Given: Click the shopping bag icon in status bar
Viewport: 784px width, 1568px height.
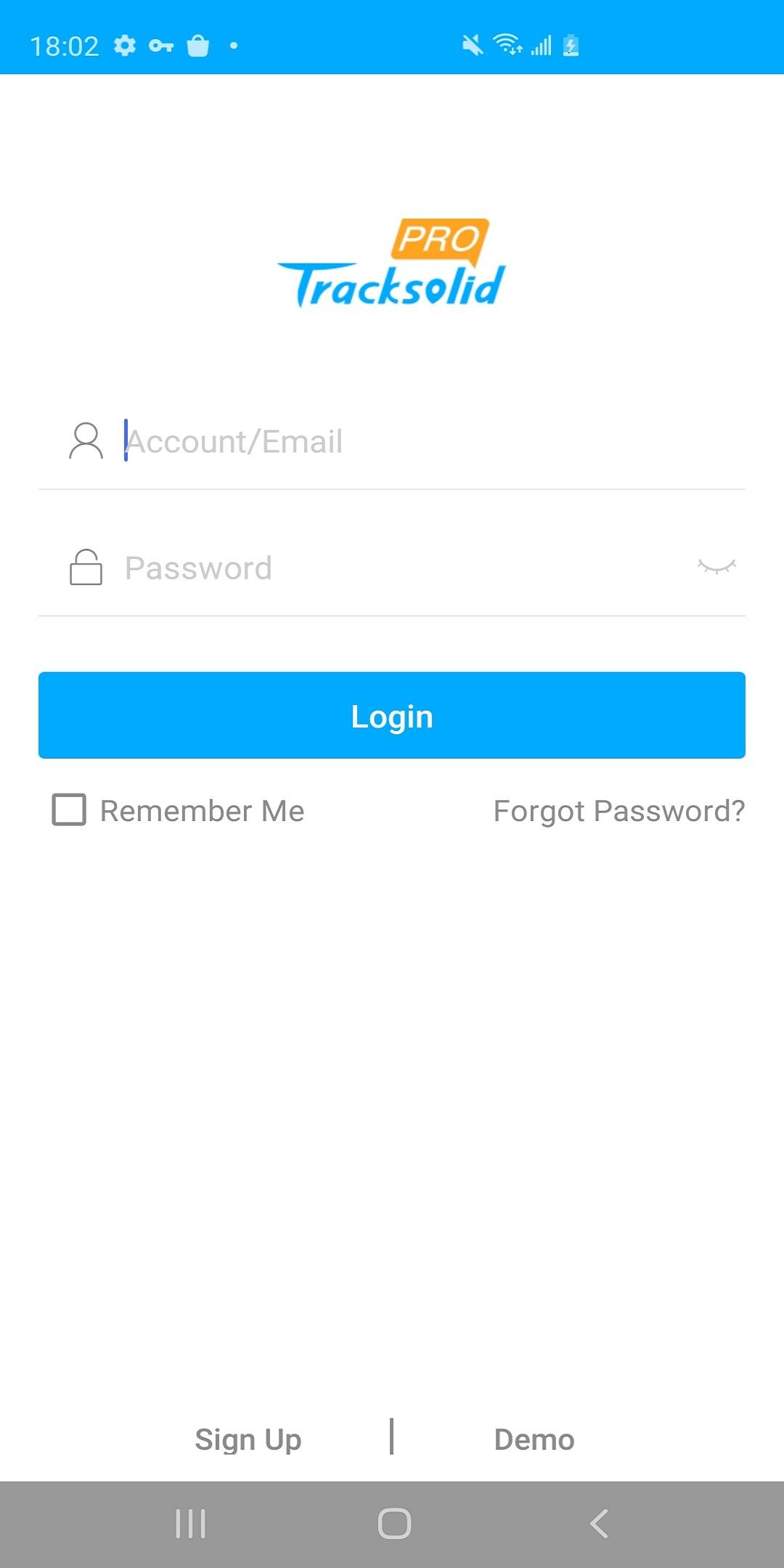Looking at the screenshot, I should [x=197, y=45].
